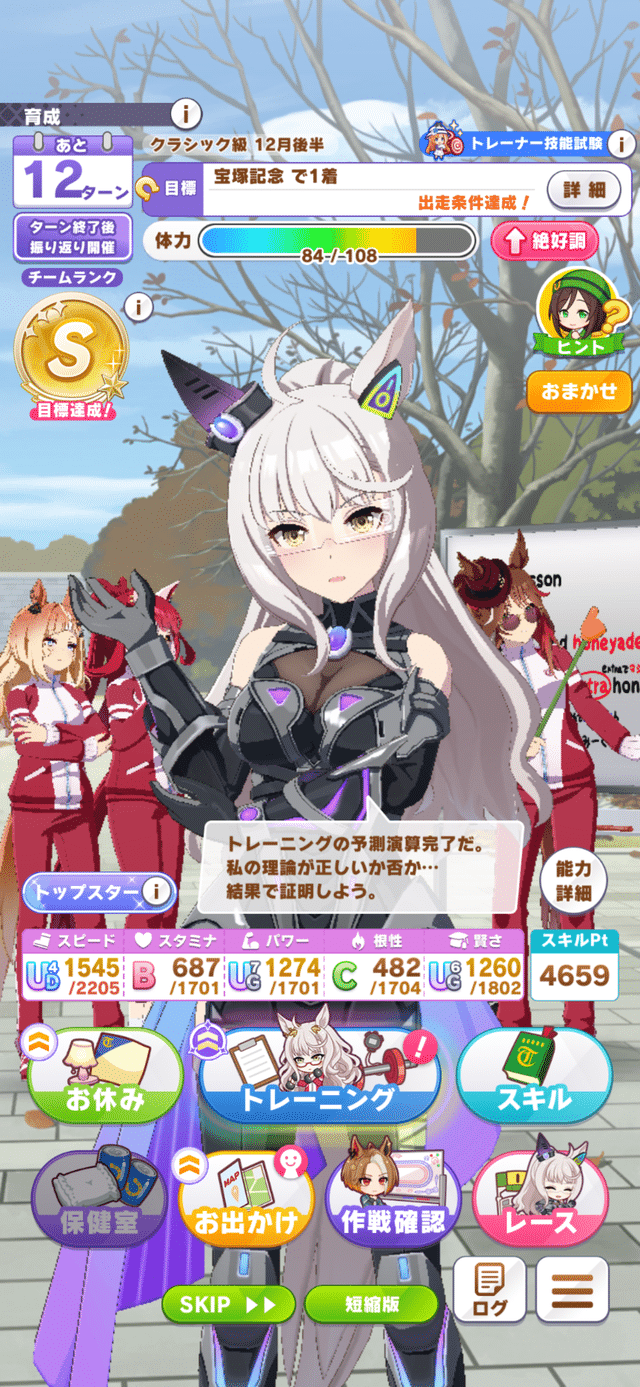The image size is (640, 1387).
Task: Toggle the 短縮版 shortened mode button
Action: point(371,1305)
